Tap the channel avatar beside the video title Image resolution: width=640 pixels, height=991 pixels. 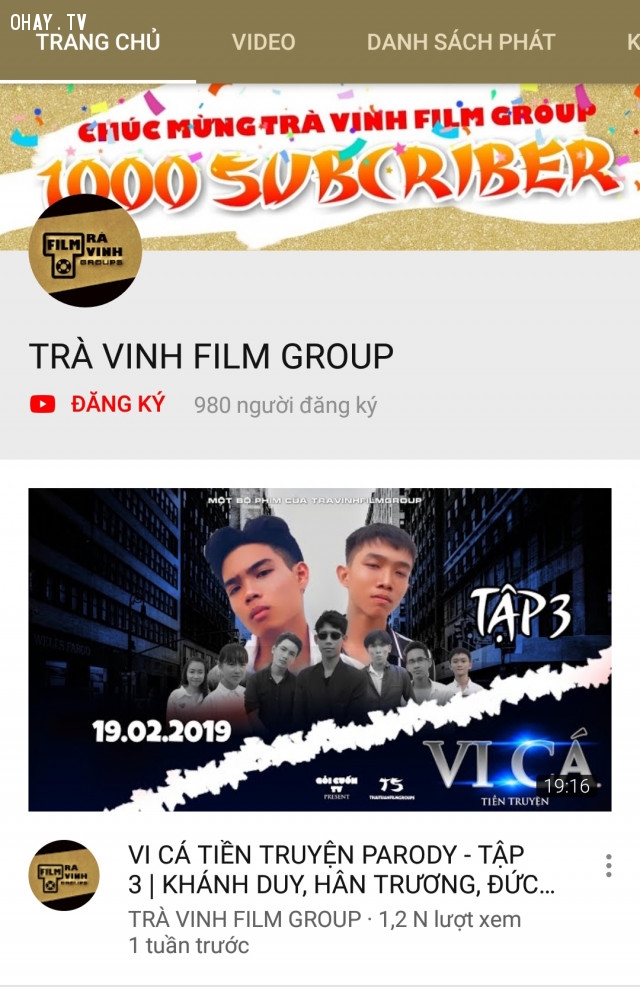64,875
